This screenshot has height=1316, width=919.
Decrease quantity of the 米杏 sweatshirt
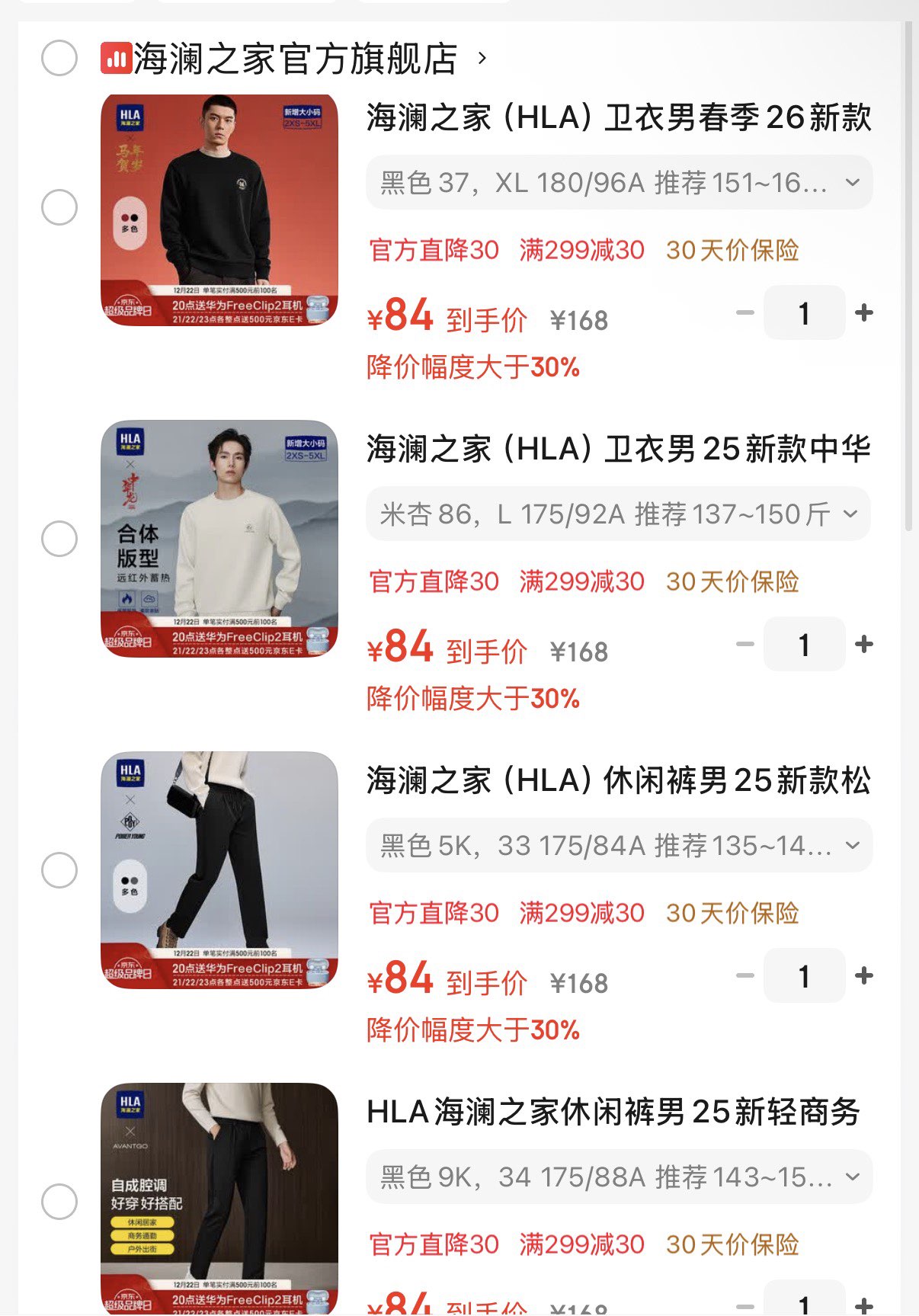click(745, 643)
